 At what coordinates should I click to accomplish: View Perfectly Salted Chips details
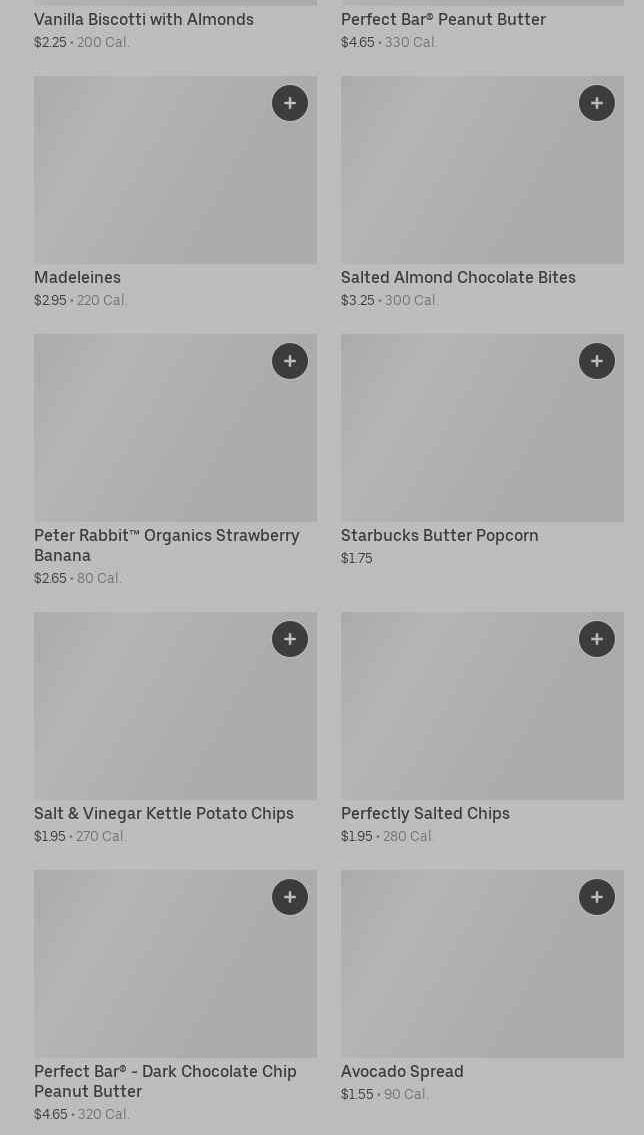pyautogui.click(x=460, y=715)
